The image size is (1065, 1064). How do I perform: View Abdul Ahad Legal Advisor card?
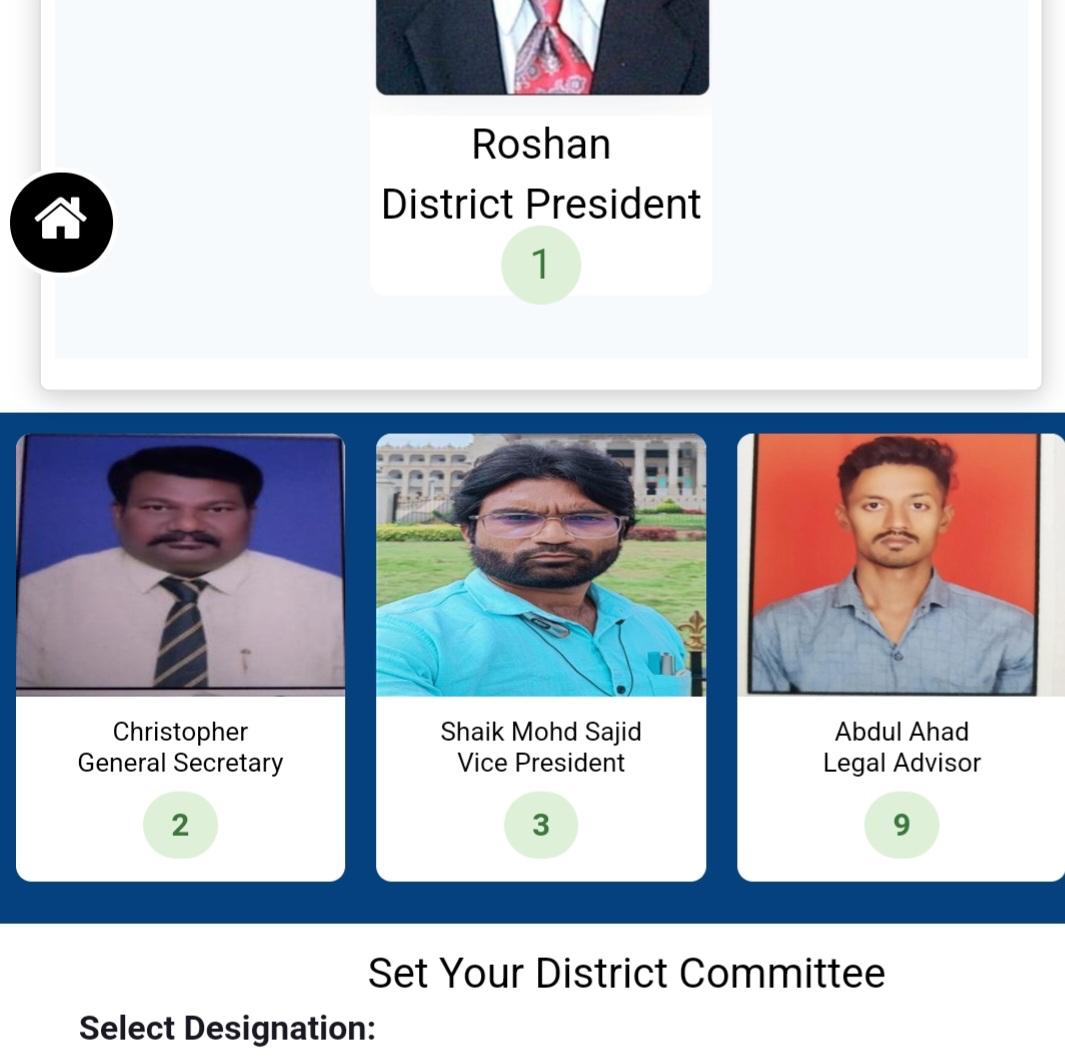point(900,657)
